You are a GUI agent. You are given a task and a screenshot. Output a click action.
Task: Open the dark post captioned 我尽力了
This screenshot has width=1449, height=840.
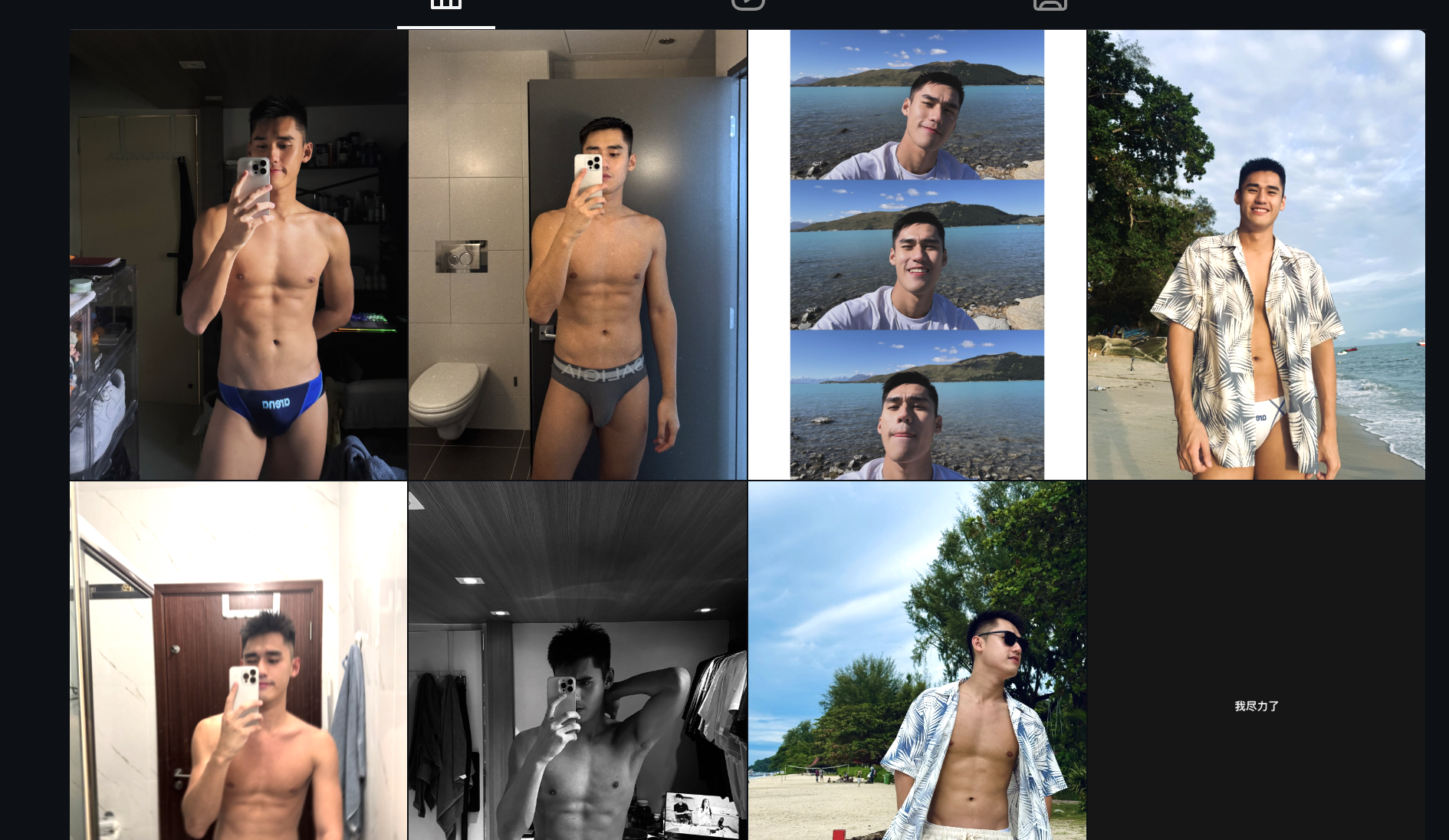(1256, 661)
